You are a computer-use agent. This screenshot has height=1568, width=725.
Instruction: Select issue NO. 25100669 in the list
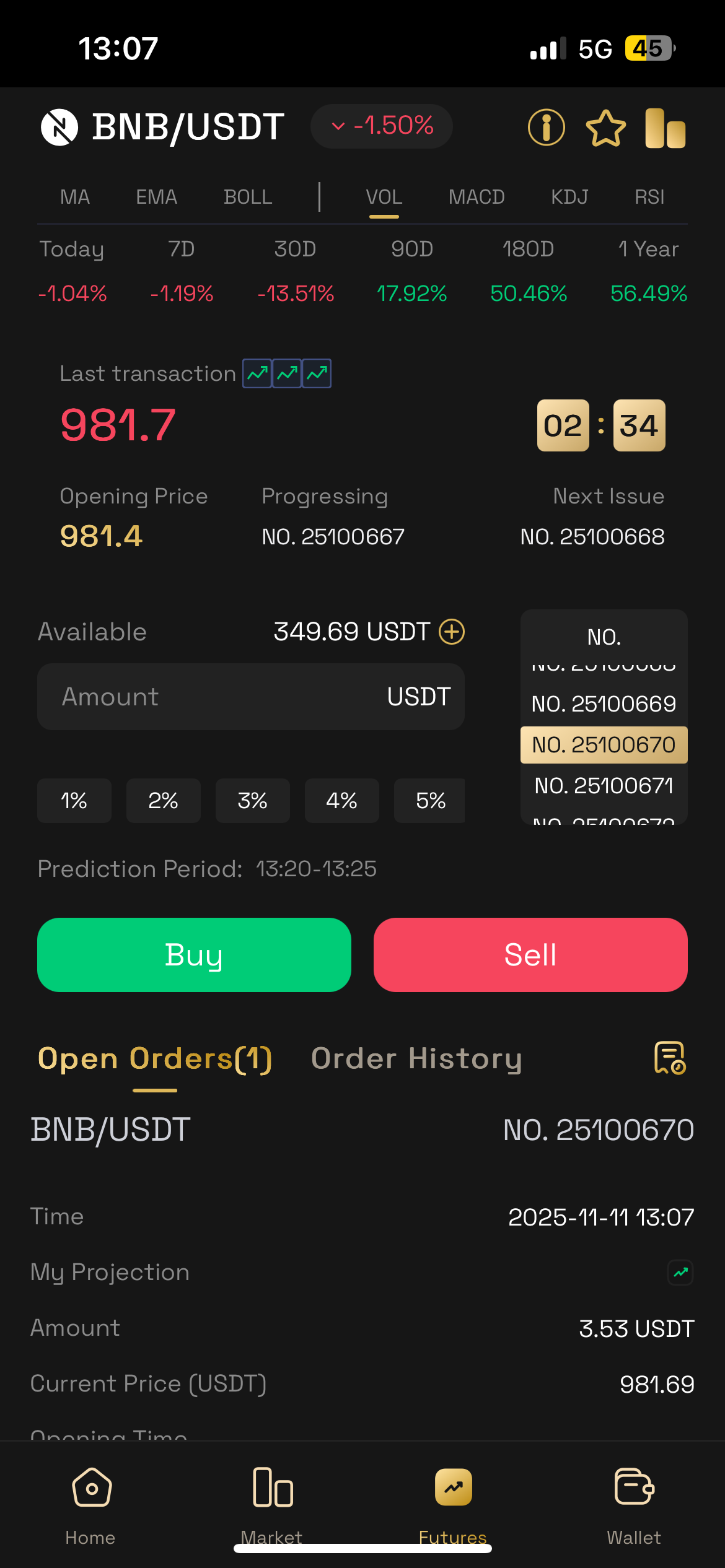604,704
